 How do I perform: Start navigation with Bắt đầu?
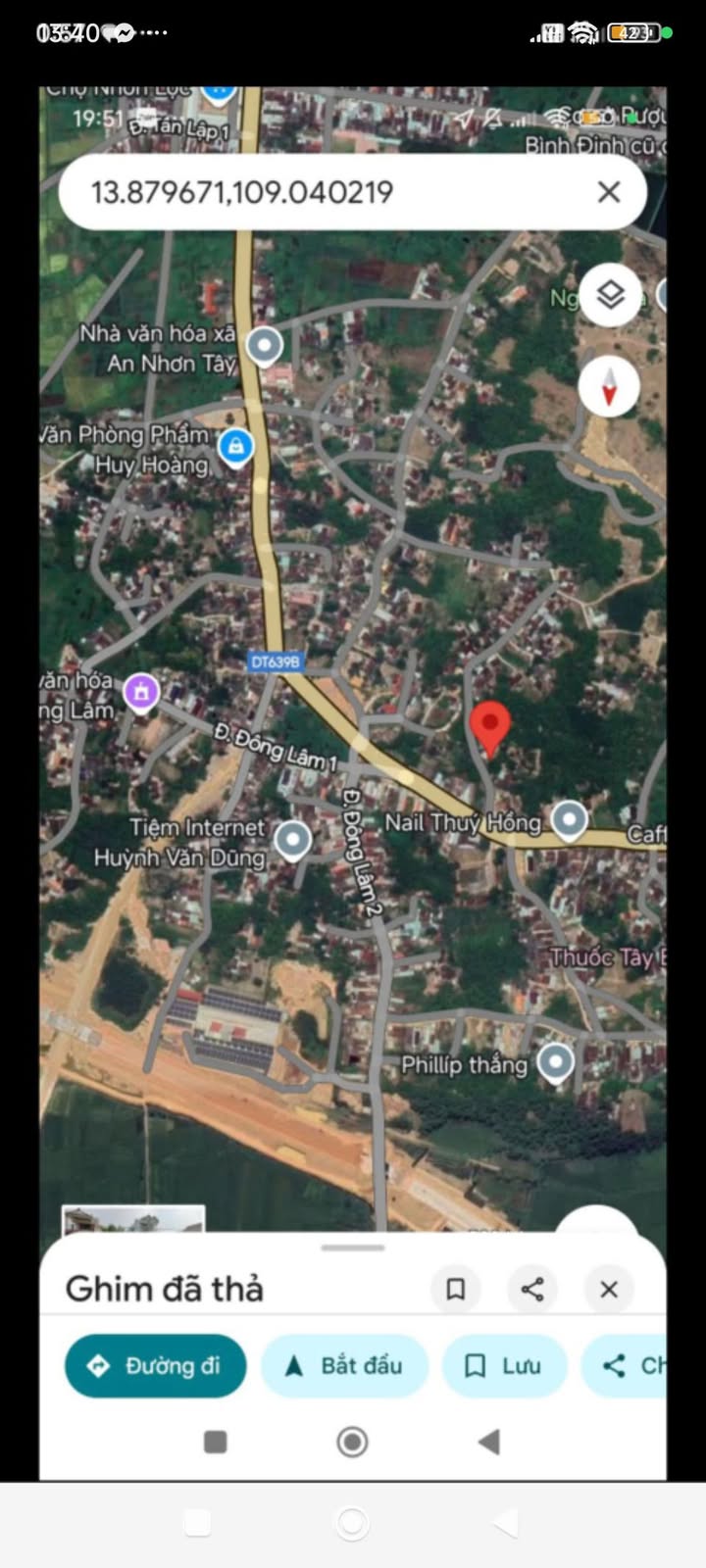344,1365
